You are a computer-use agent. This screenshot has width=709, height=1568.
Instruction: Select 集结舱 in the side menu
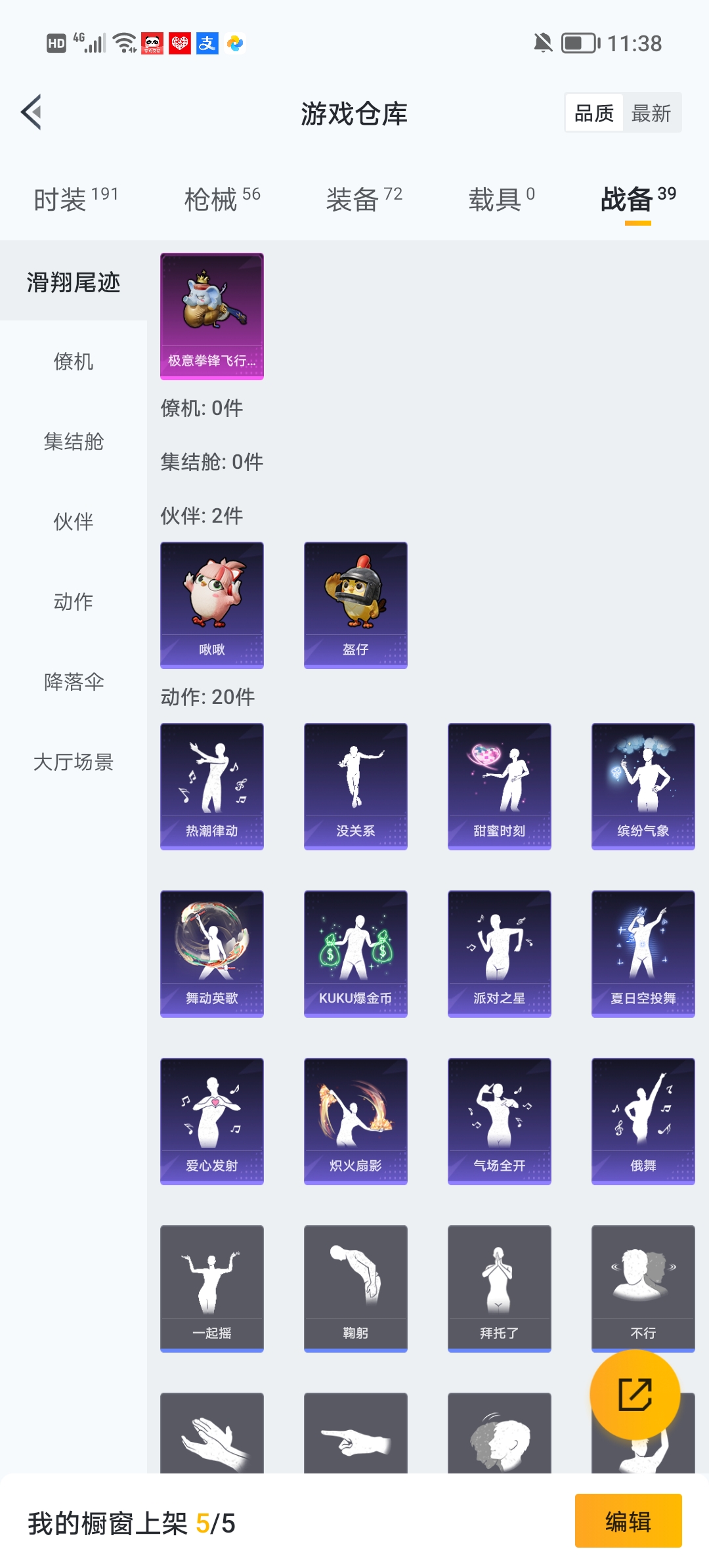[74, 441]
